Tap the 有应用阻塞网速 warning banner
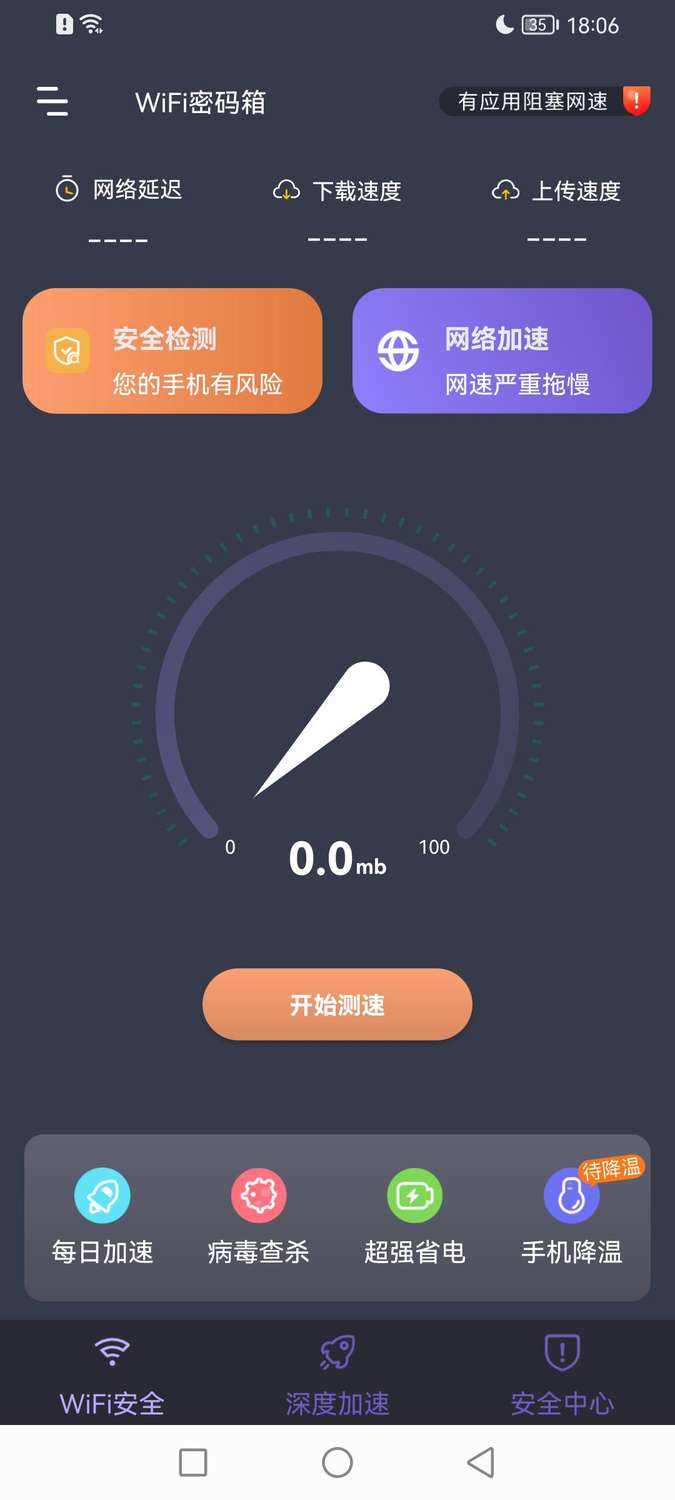This screenshot has height=1500, width=675. 545,101
